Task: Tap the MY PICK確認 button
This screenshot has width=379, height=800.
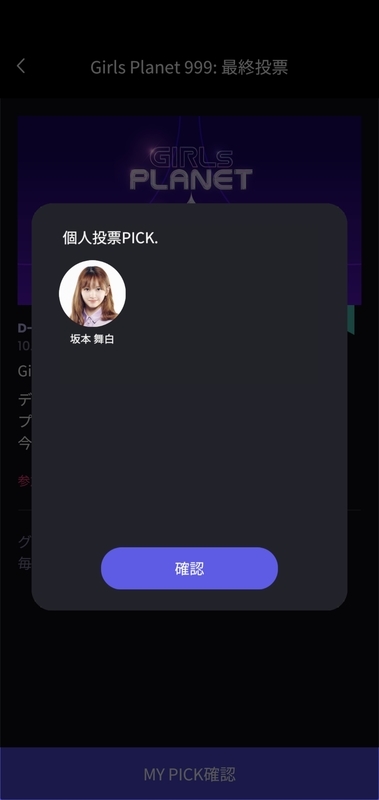Action: [x=189, y=774]
